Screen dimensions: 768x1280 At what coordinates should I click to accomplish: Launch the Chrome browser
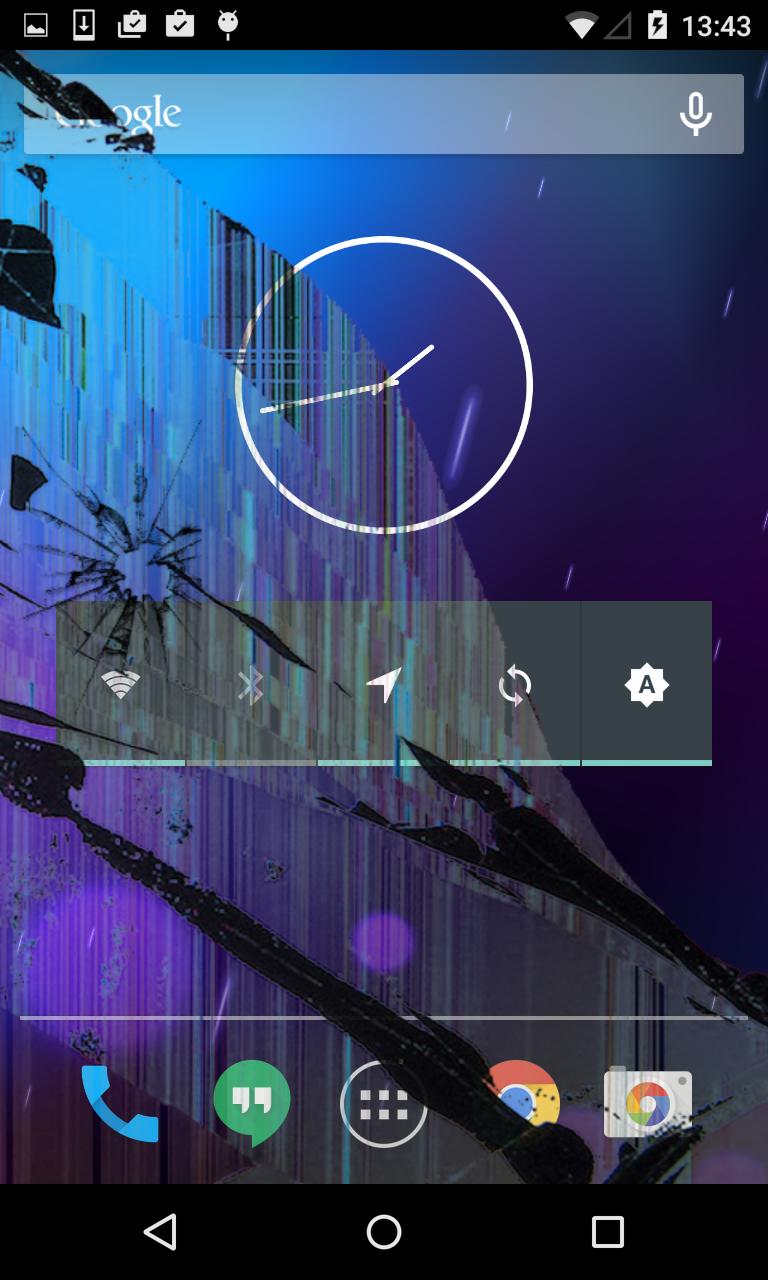(516, 1104)
